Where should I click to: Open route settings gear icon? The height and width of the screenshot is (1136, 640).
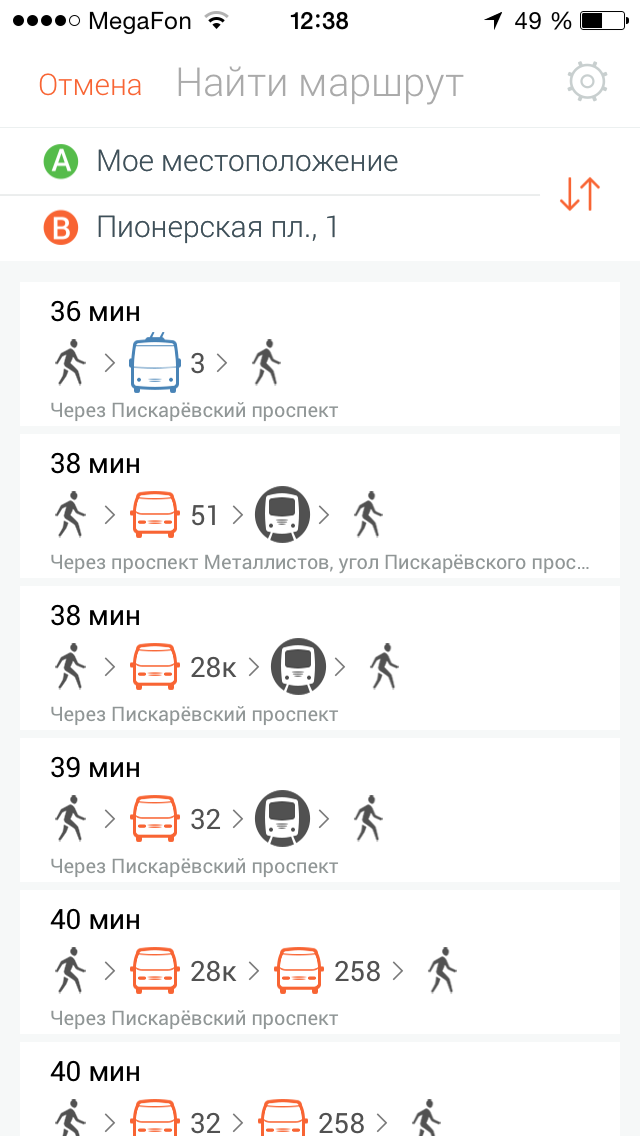pyautogui.click(x=587, y=82)
